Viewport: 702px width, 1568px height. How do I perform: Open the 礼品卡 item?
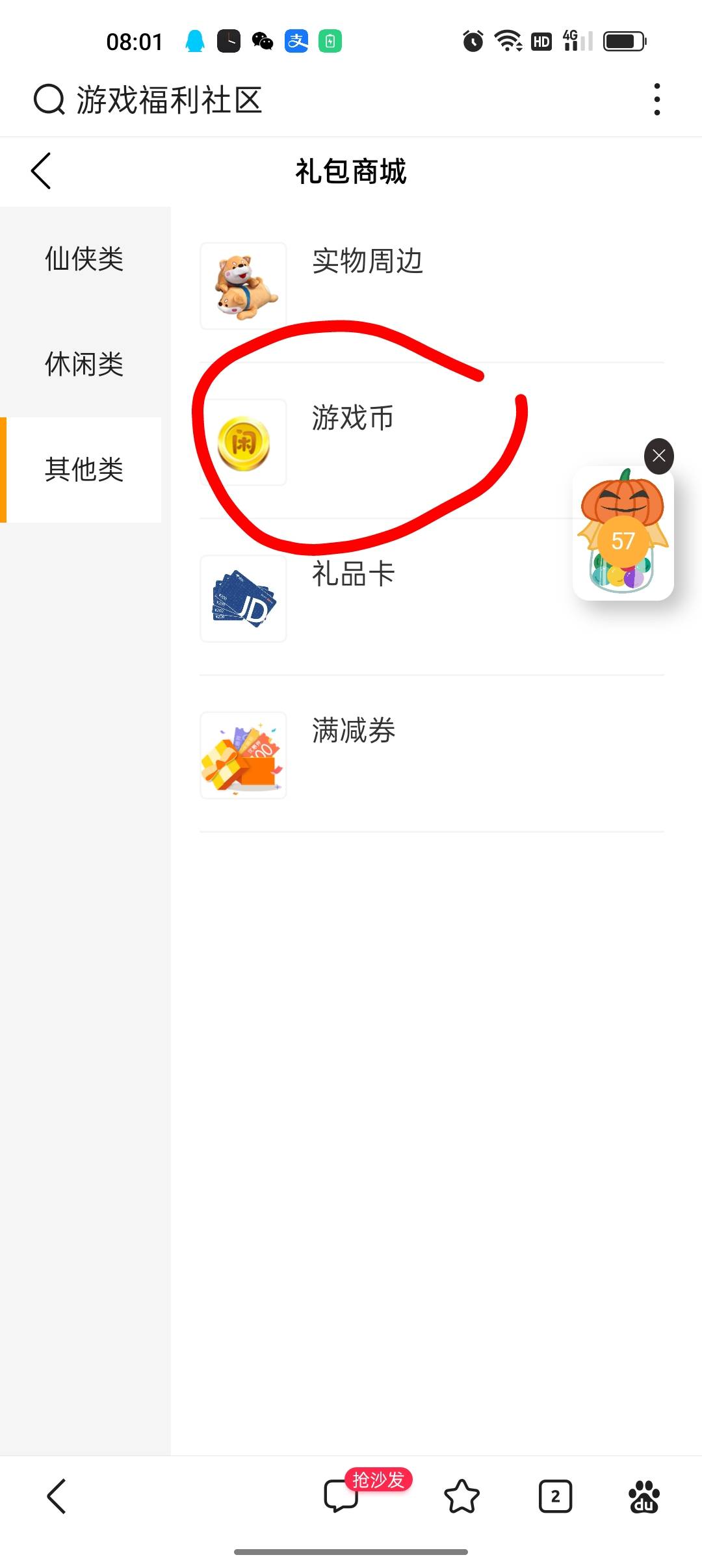point(353,574)
